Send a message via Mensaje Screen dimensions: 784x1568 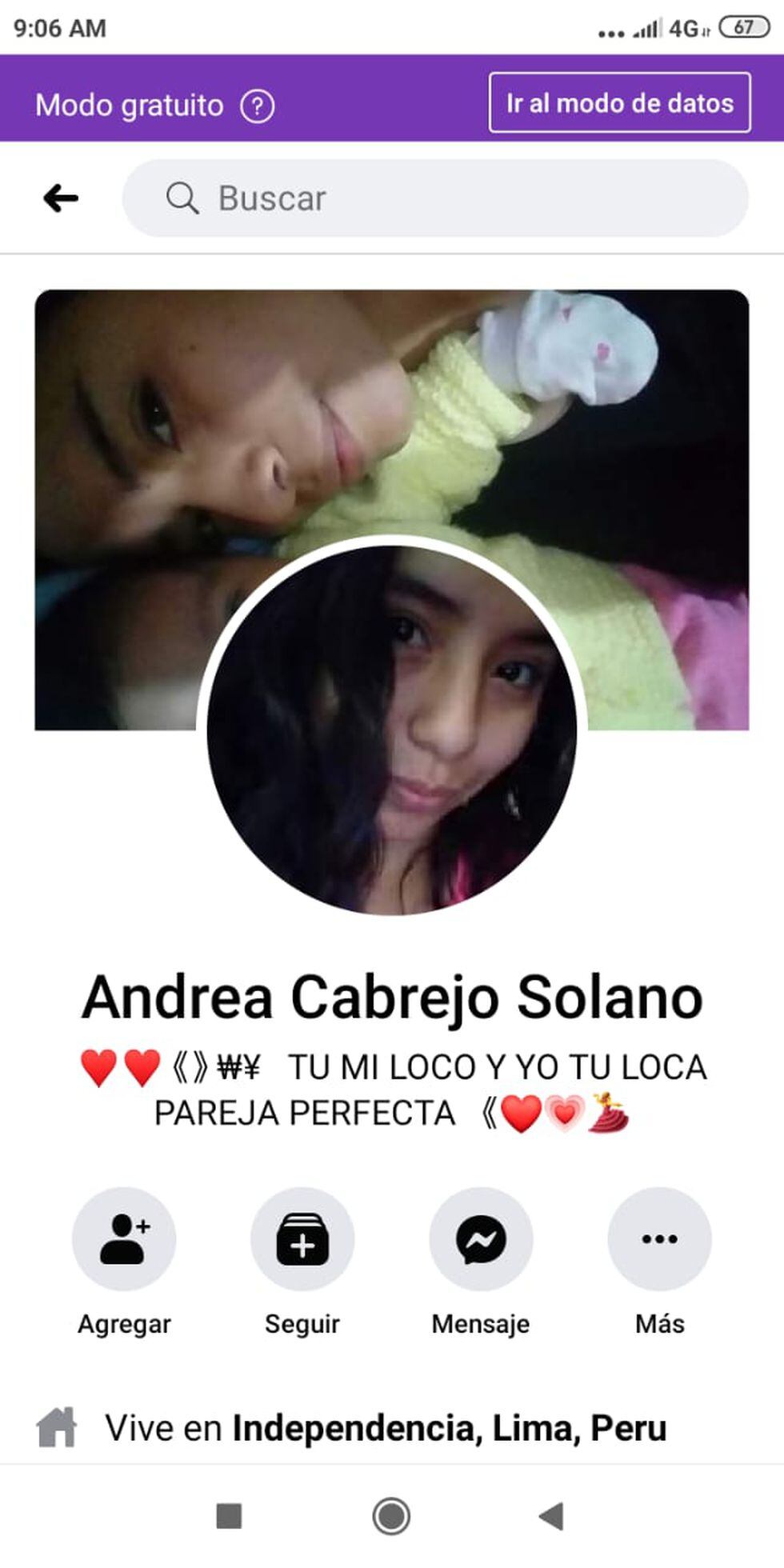[481, 1239]
